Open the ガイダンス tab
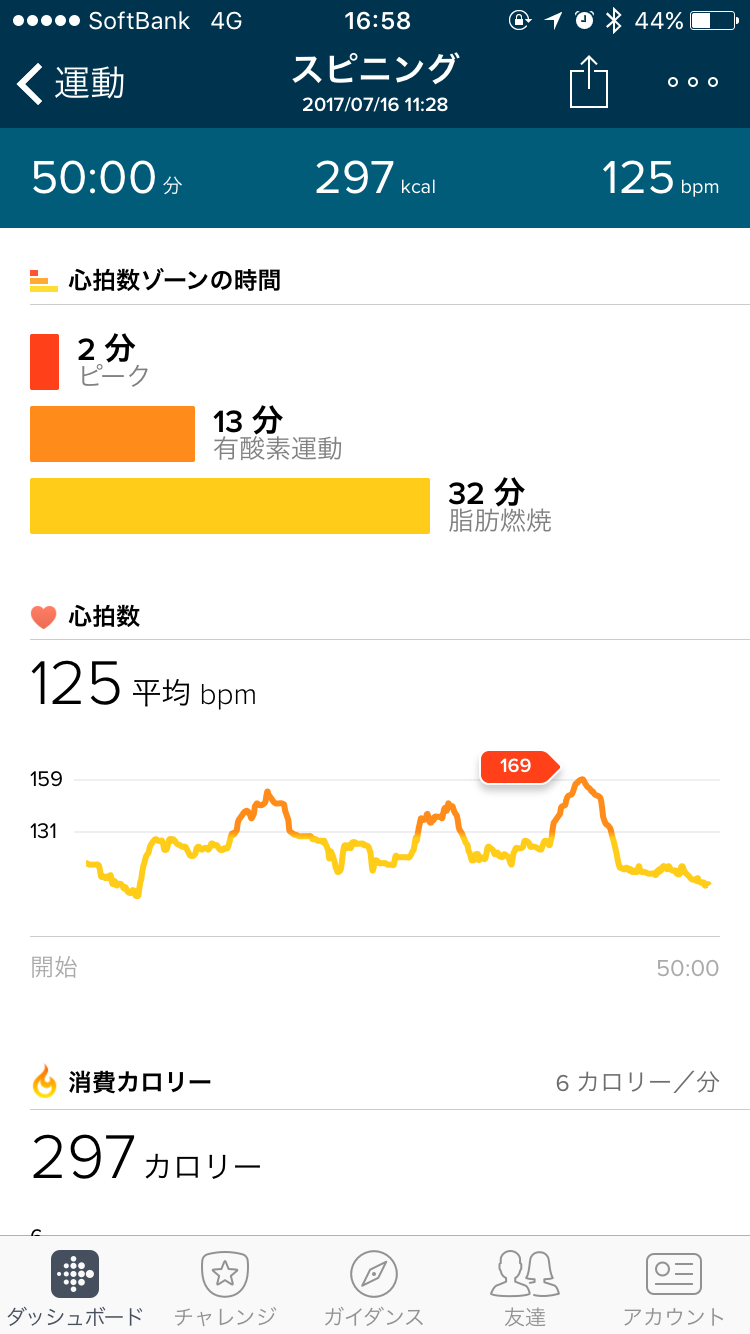 click(374, 1288)
